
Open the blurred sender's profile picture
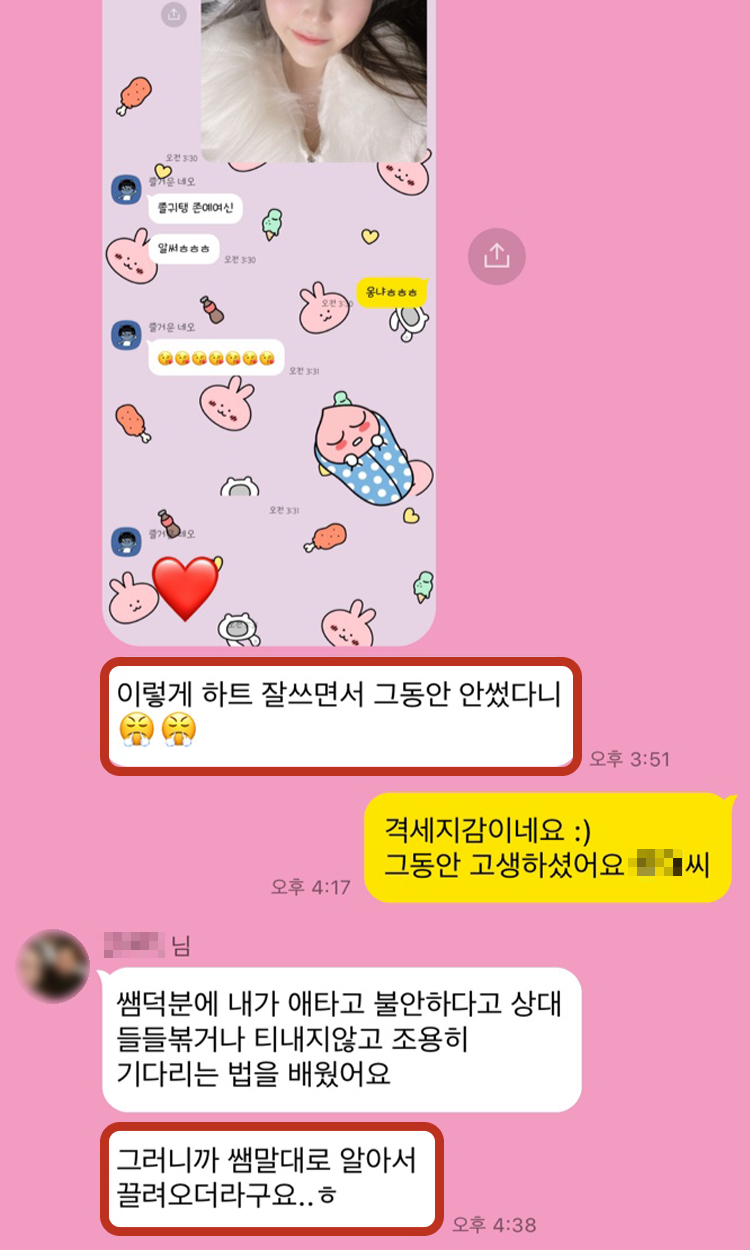pyautogui.click(x=54, y=967)
